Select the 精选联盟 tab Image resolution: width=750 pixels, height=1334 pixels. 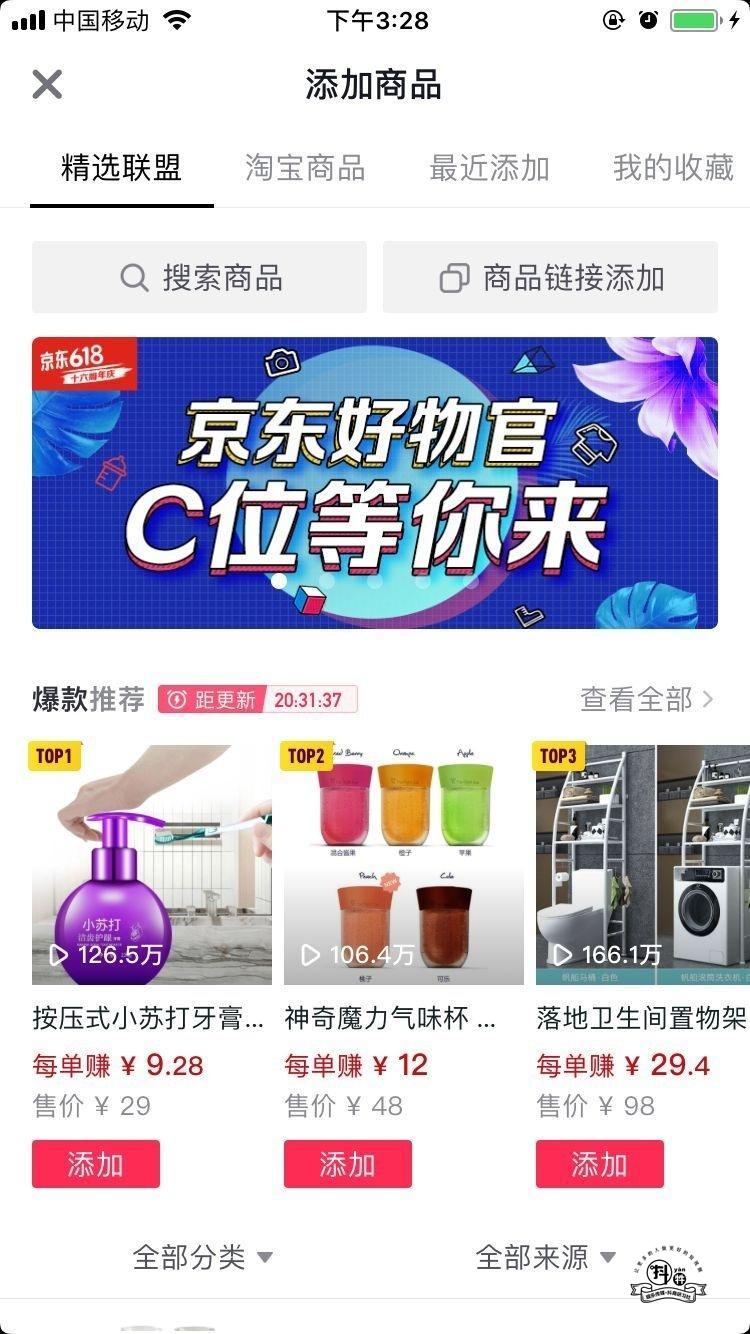pyautogui.click(x=121, y=168)
